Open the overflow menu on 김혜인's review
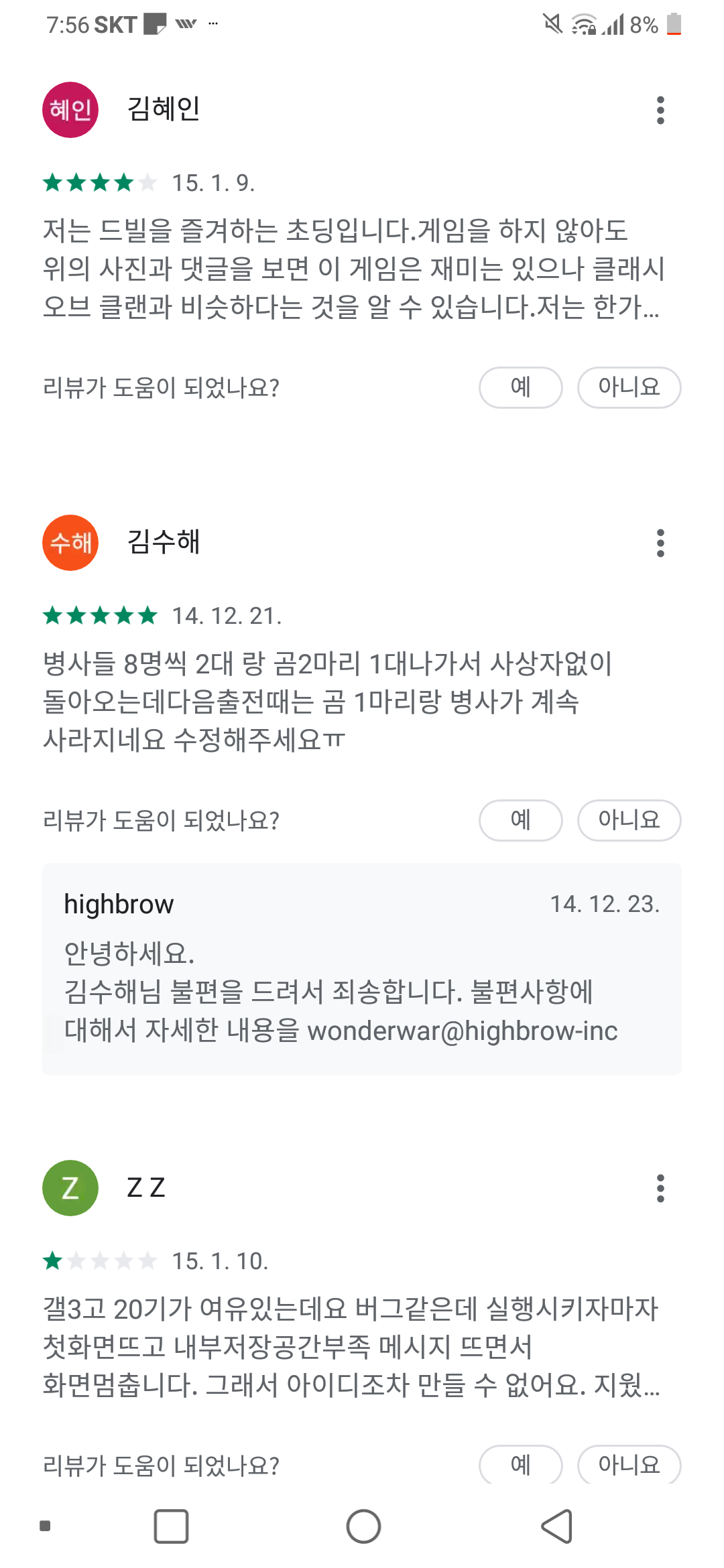 (x=660, y=110)
